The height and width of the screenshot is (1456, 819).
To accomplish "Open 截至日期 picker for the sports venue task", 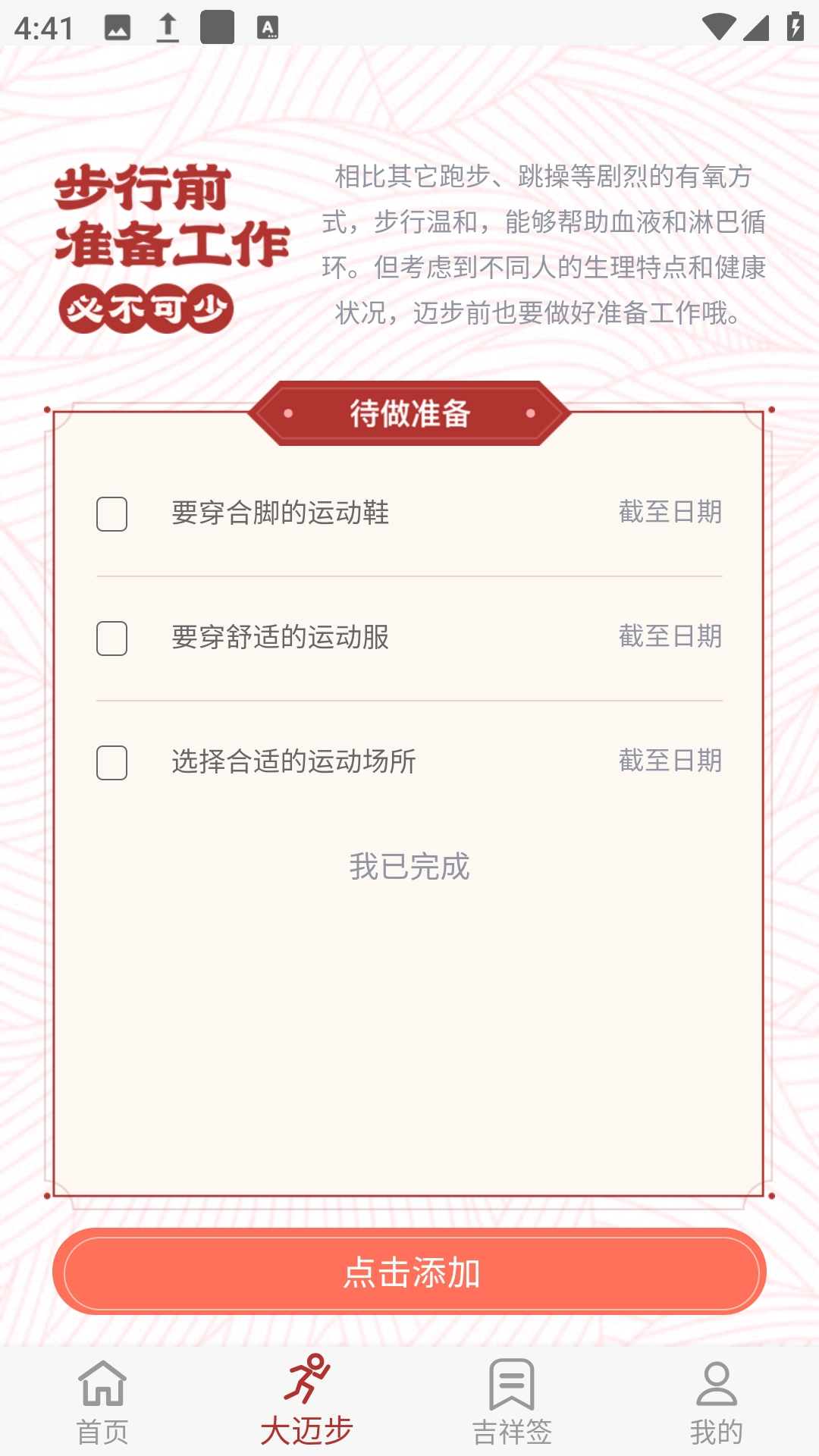I will [670, 761].
